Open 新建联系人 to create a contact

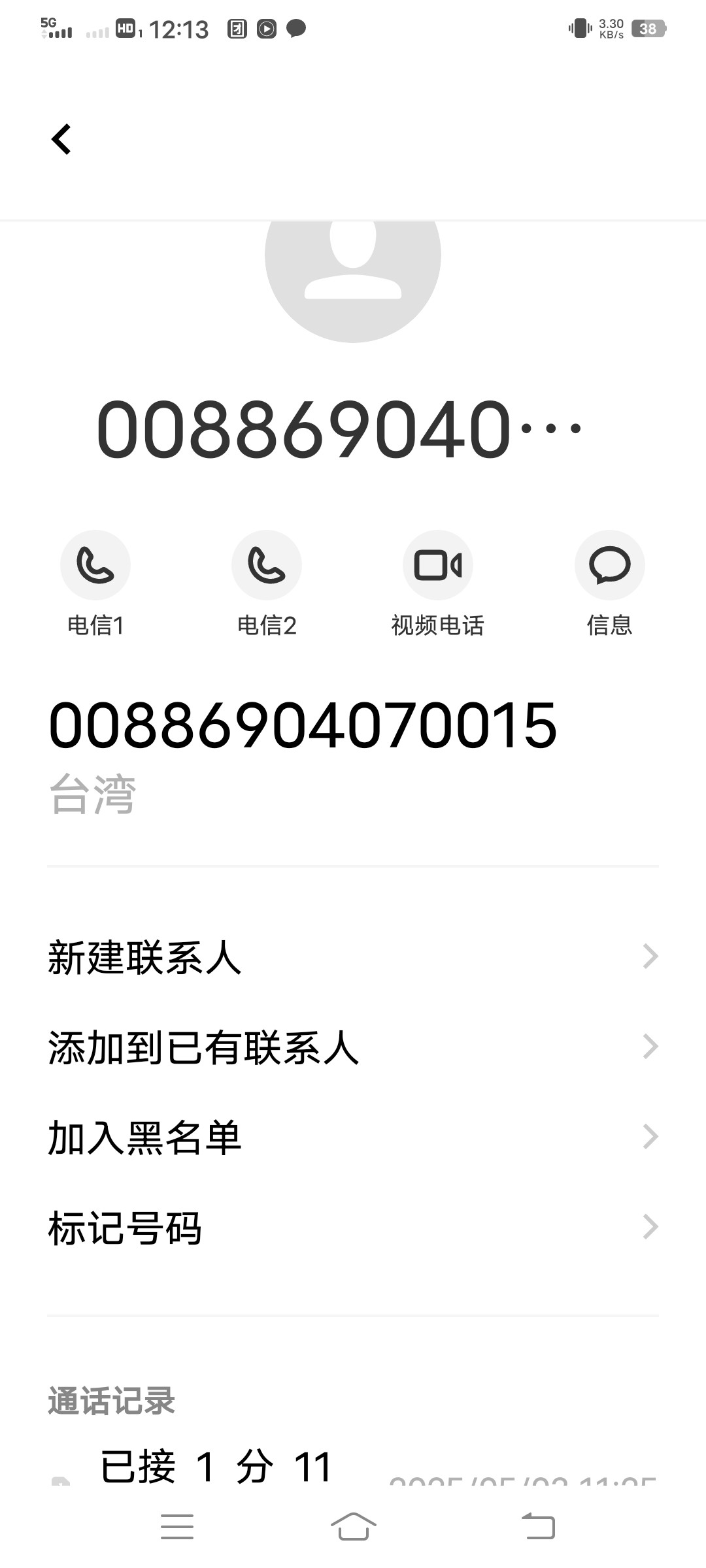[353, 957]
